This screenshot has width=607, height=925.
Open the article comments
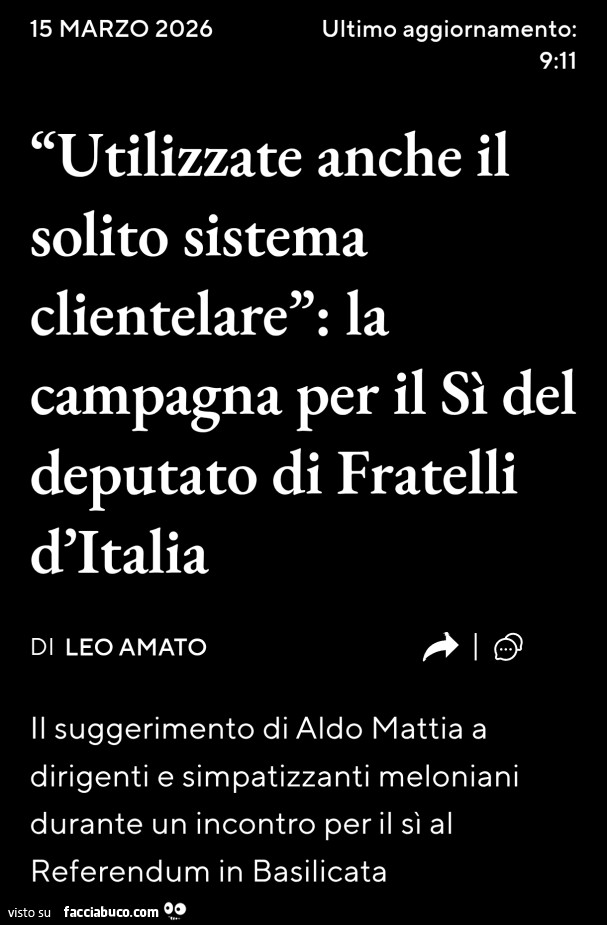508,648
